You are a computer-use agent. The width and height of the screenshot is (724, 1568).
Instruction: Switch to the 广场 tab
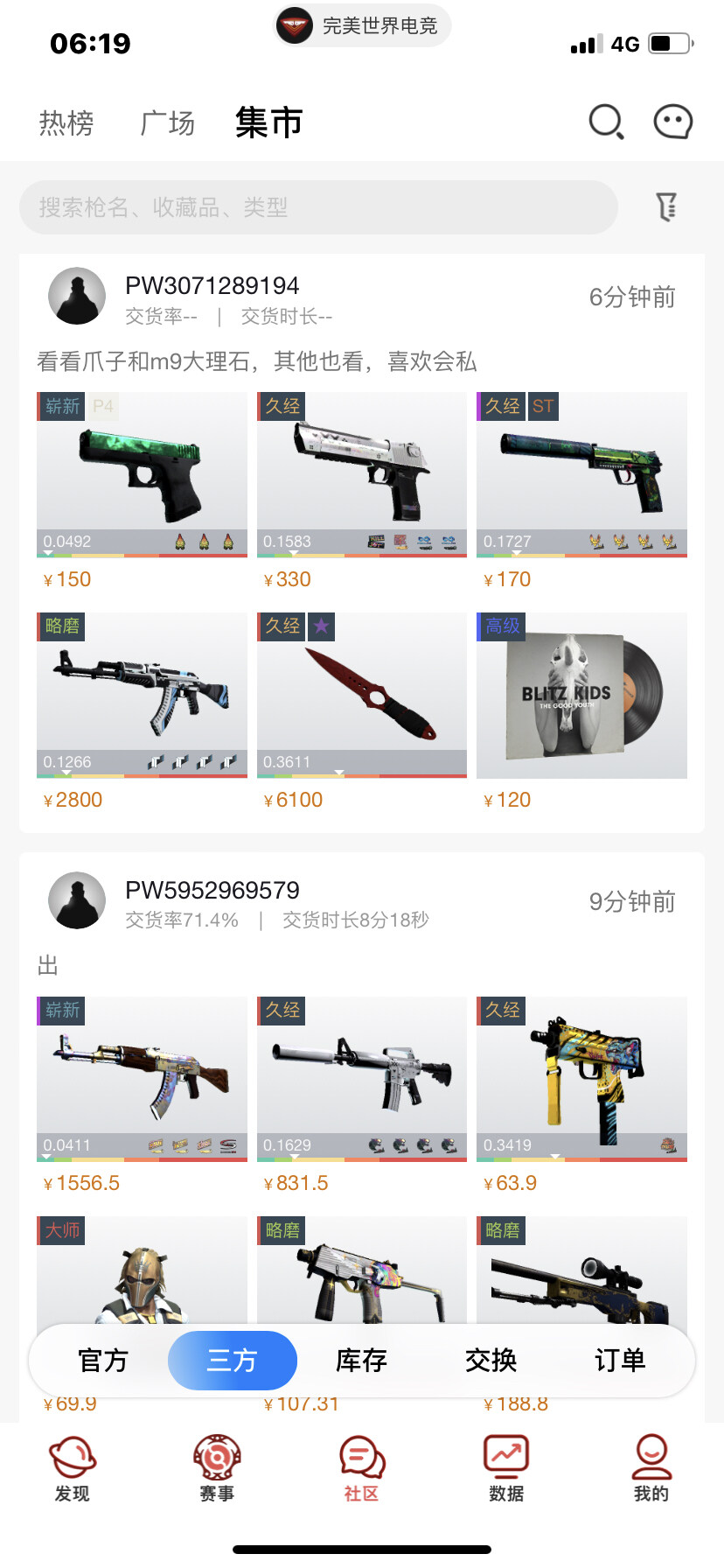tap(168, 122)
